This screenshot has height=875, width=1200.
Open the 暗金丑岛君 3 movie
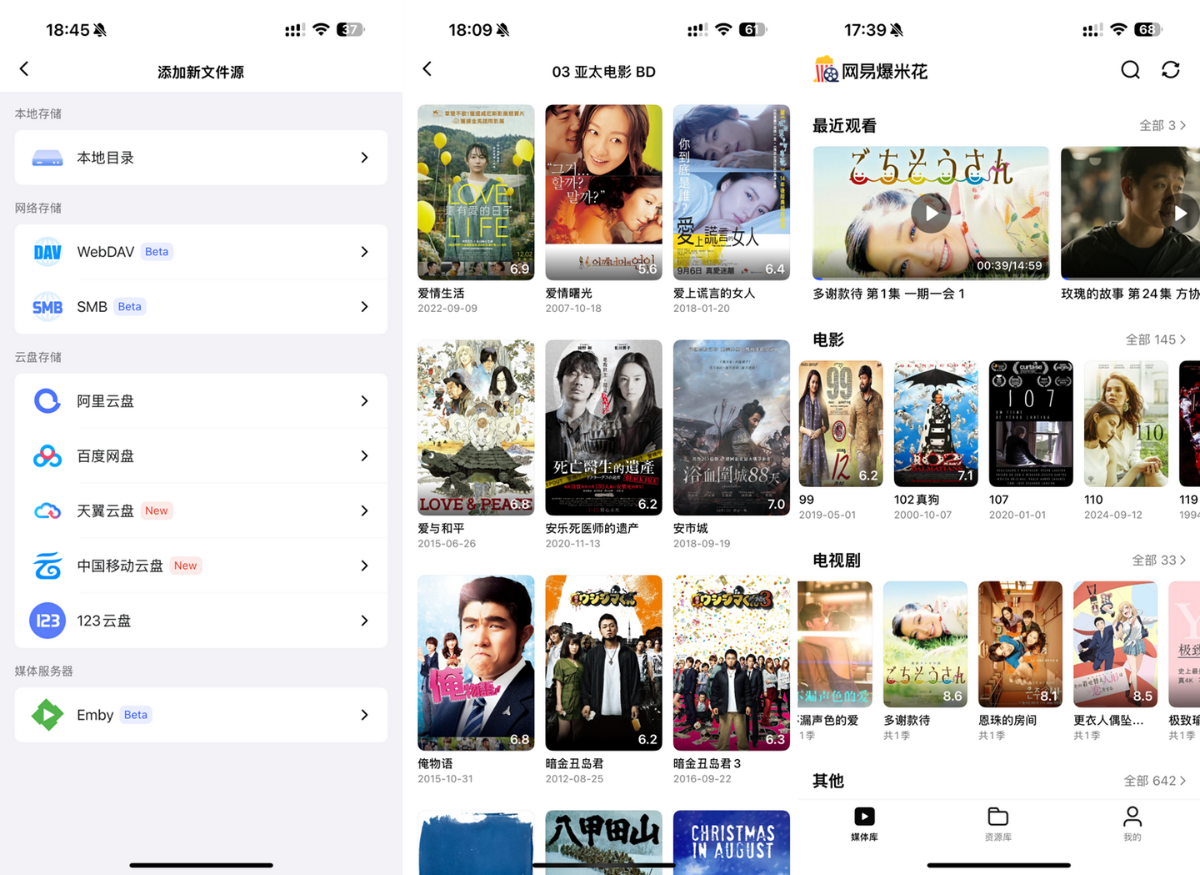731,663
